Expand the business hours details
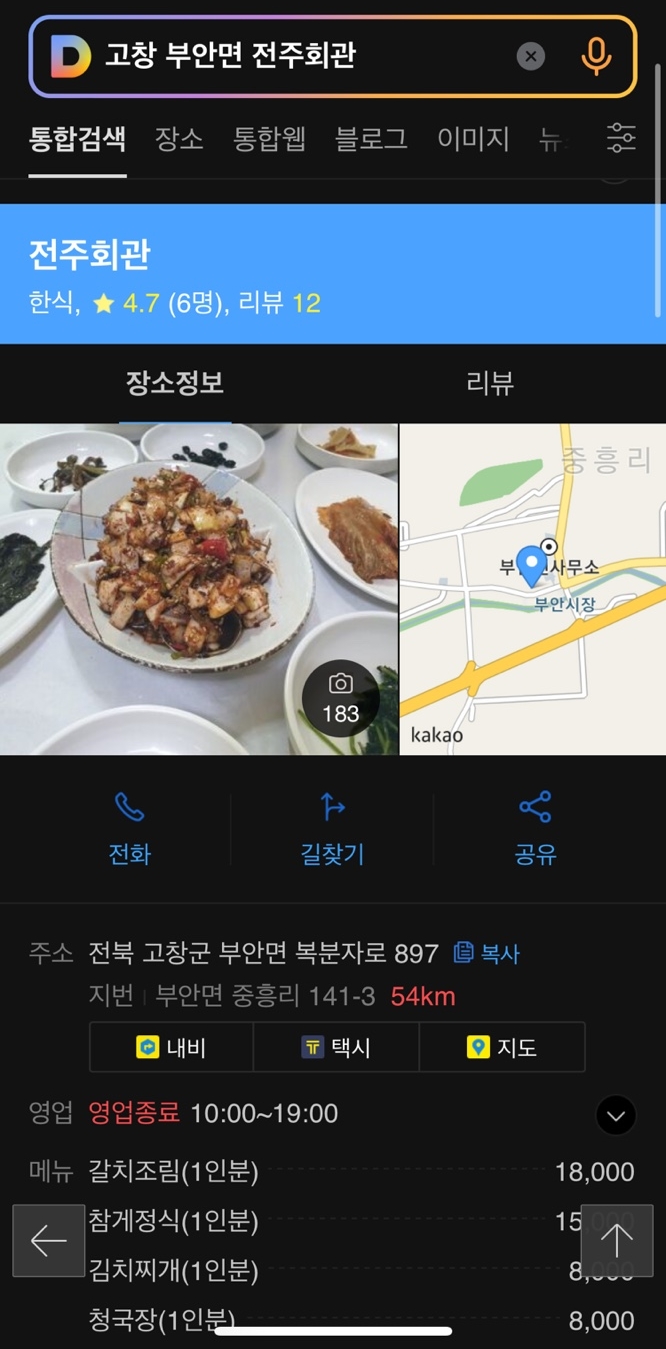Screen dimensions: 666x1349 click(x=615, y=1115)
